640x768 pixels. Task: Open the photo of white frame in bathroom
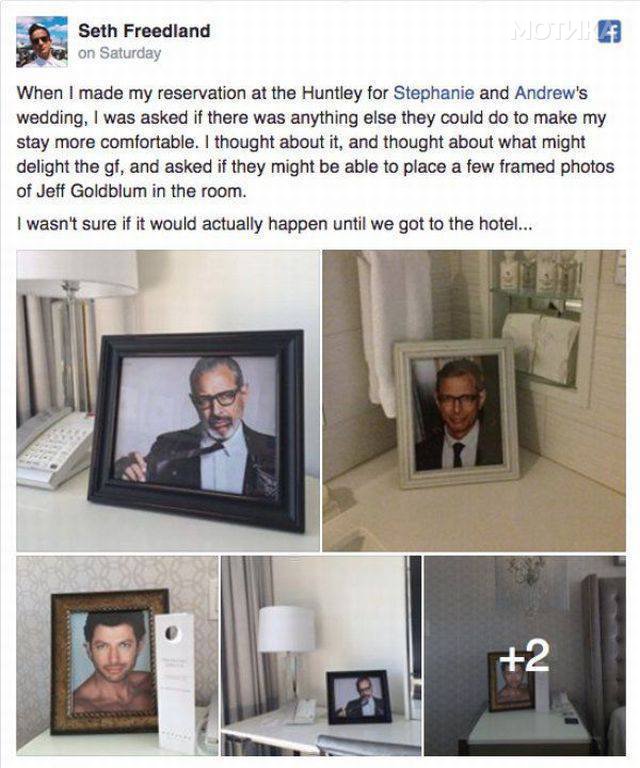coord(473,400)
